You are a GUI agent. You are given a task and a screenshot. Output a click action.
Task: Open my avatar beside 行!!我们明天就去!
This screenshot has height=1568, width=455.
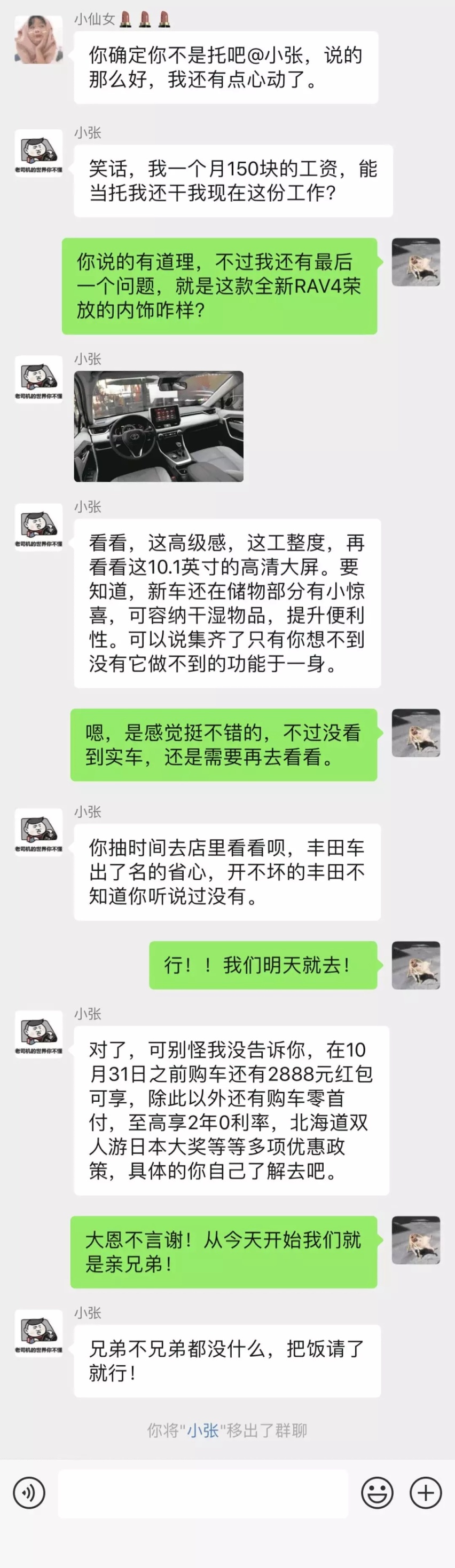415,965
